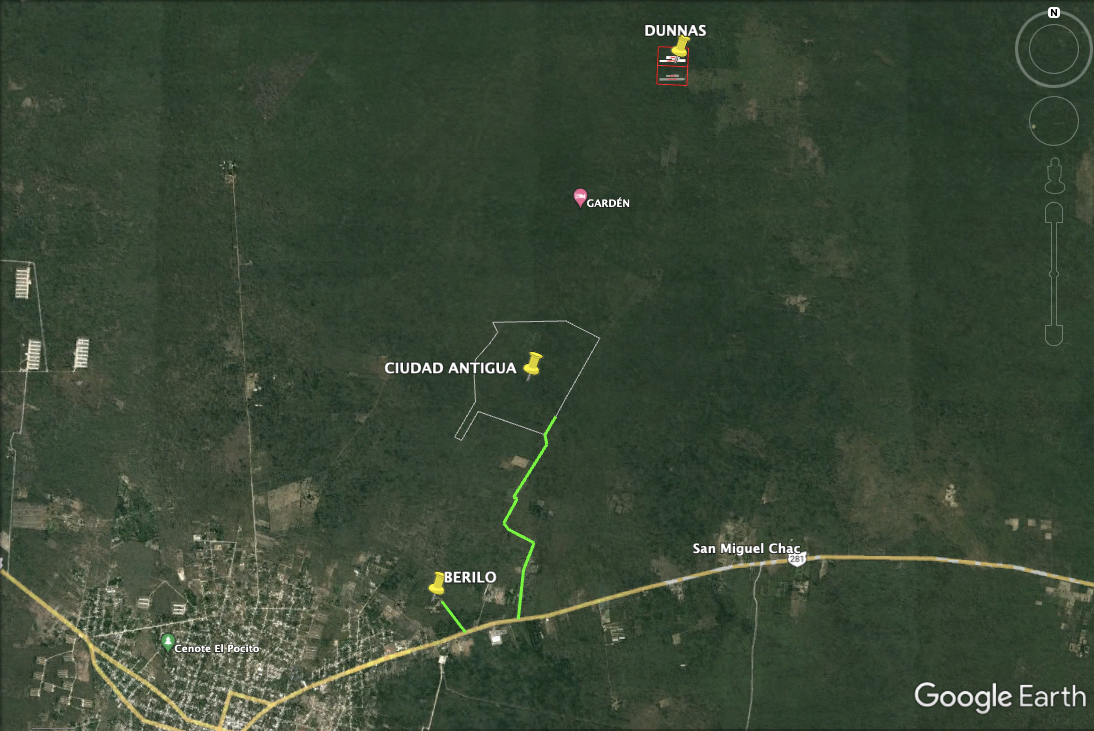Select the Street View pegman icon
The width and height of the screenshot is (1094, 731).
tap(1053, 176)
